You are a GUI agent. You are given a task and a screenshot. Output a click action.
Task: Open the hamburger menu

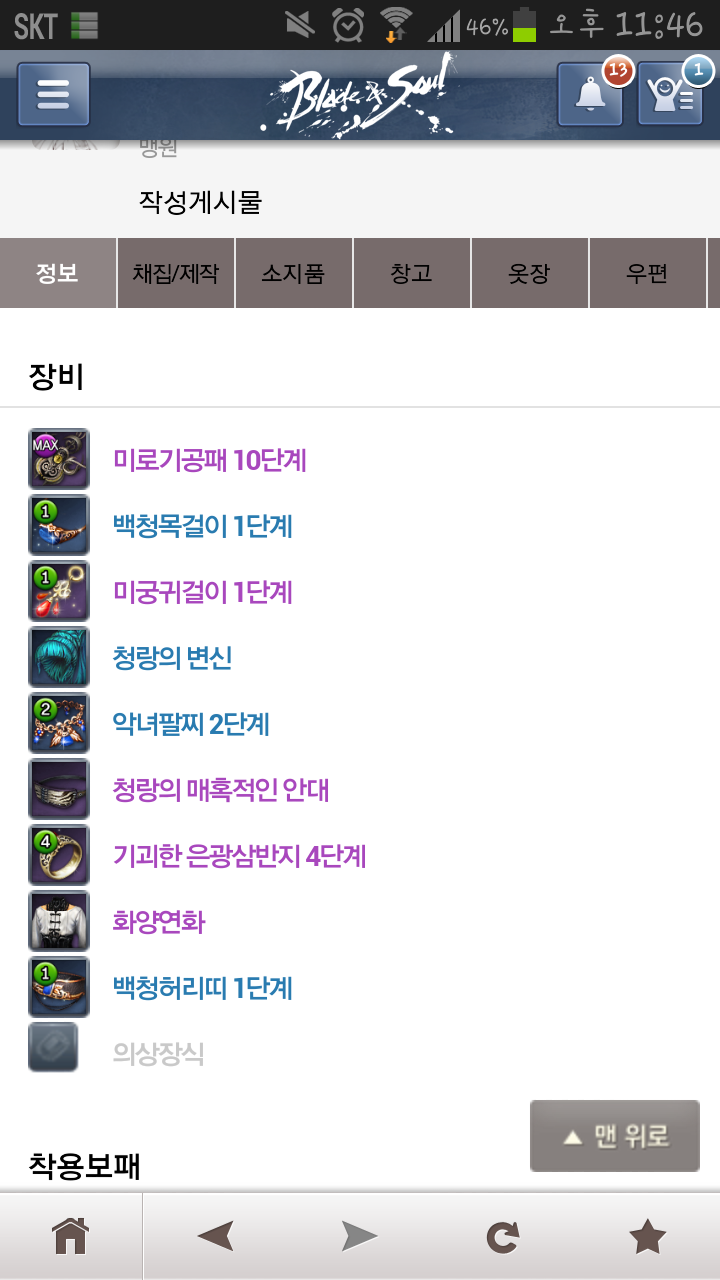54,94
